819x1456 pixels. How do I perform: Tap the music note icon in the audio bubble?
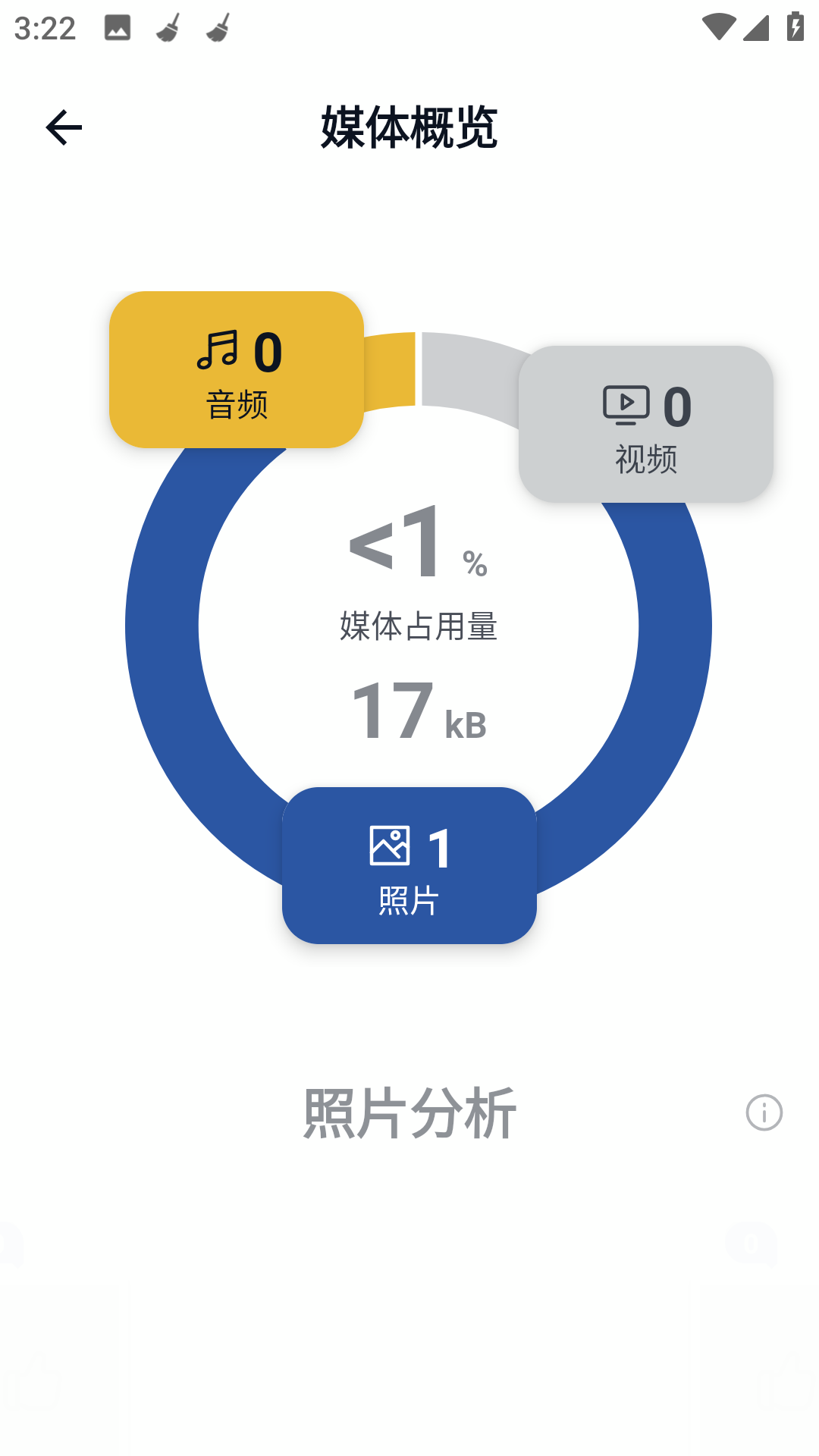coord(218,350)
